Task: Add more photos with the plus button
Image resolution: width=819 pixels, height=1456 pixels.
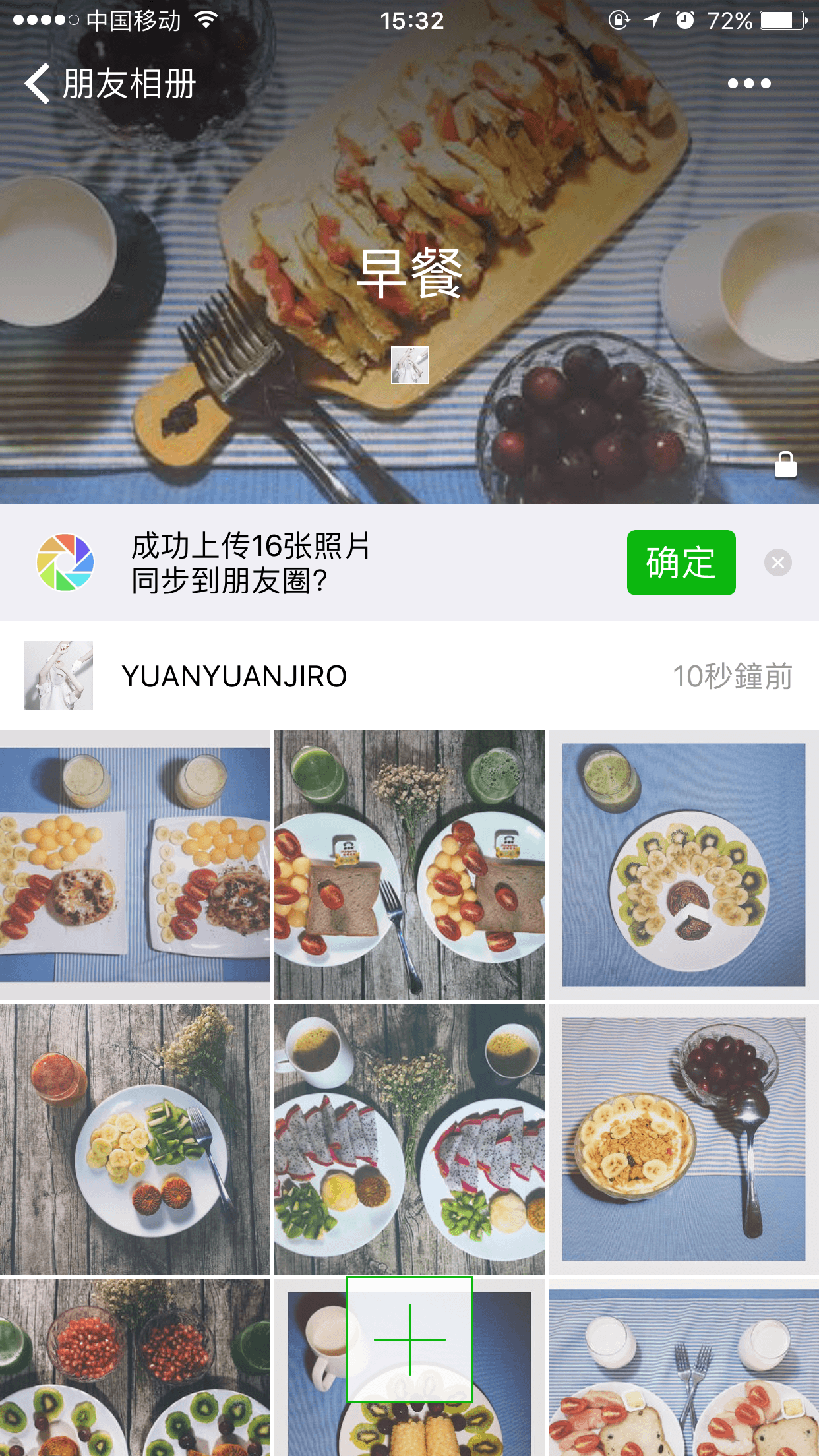Action: pos(409,1339)
